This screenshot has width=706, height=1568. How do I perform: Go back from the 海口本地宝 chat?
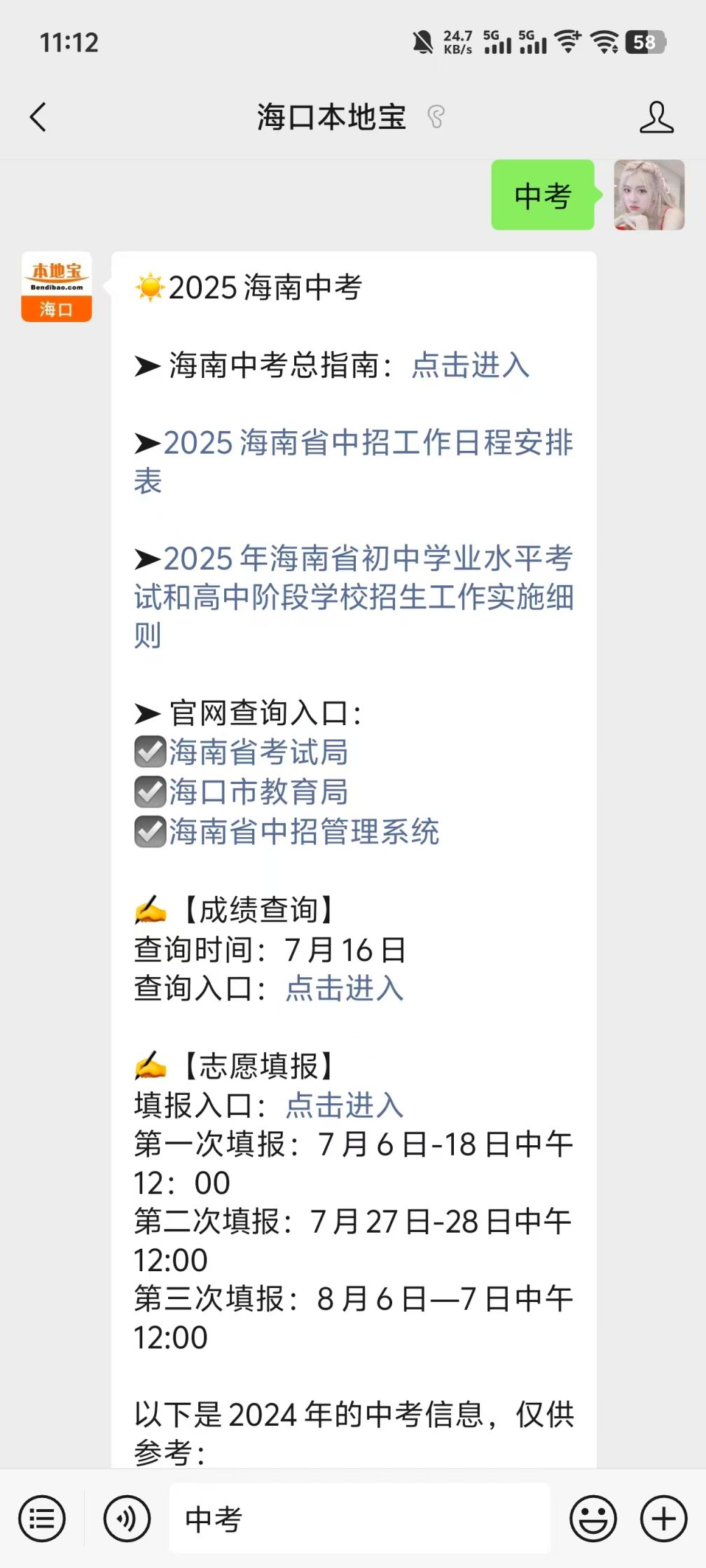(x=39, y=117)
